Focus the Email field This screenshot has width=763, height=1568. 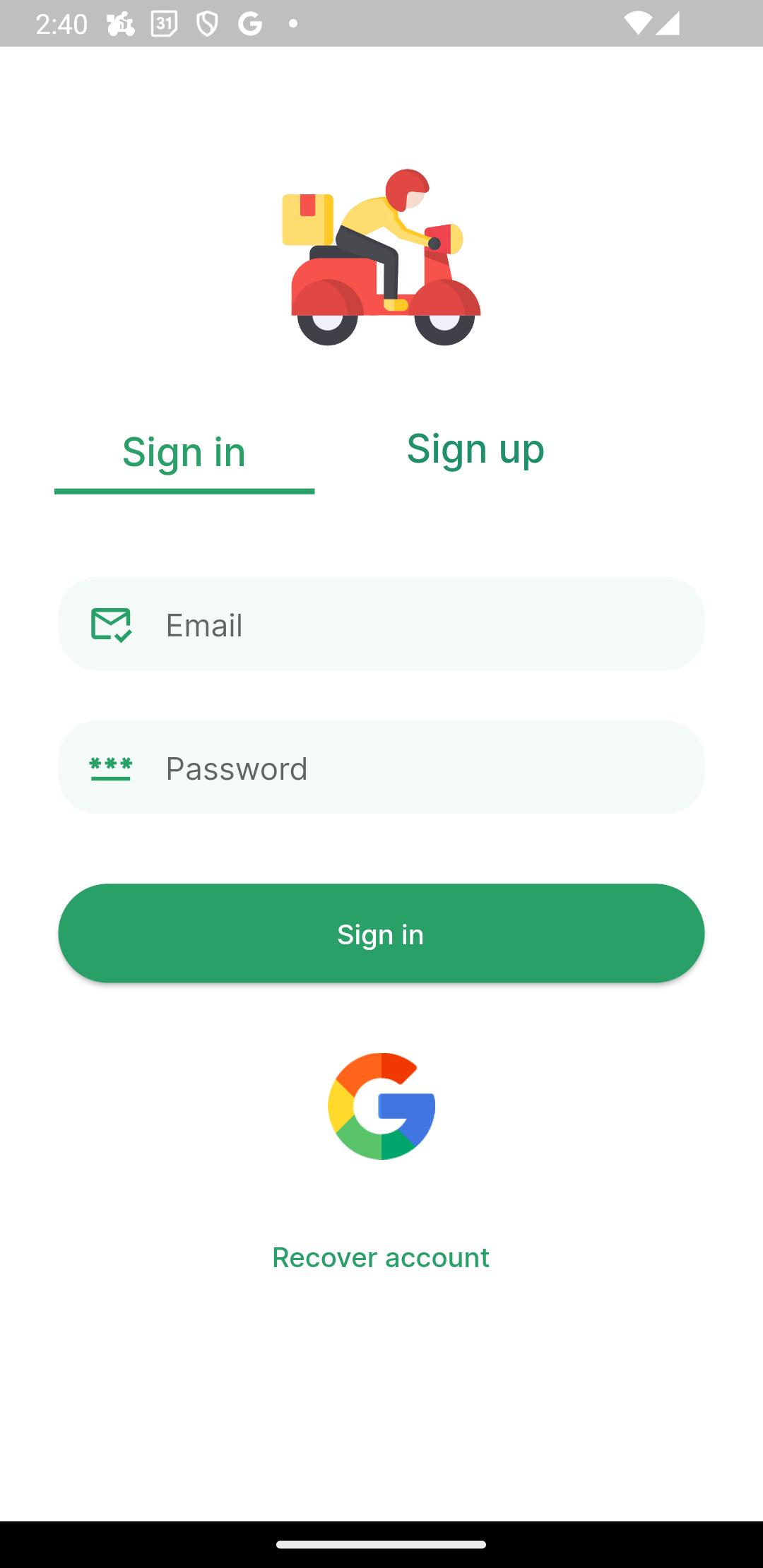click(381, 624)
